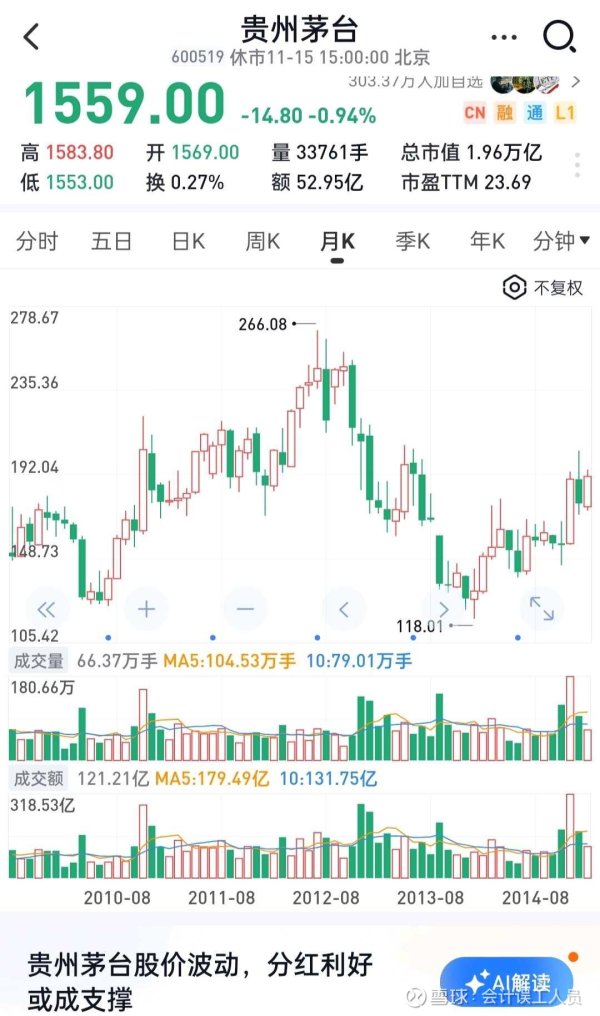The image size is (600, 1016).
Task: Switch to the 分时 chart tab
Action: click(37, 242)
